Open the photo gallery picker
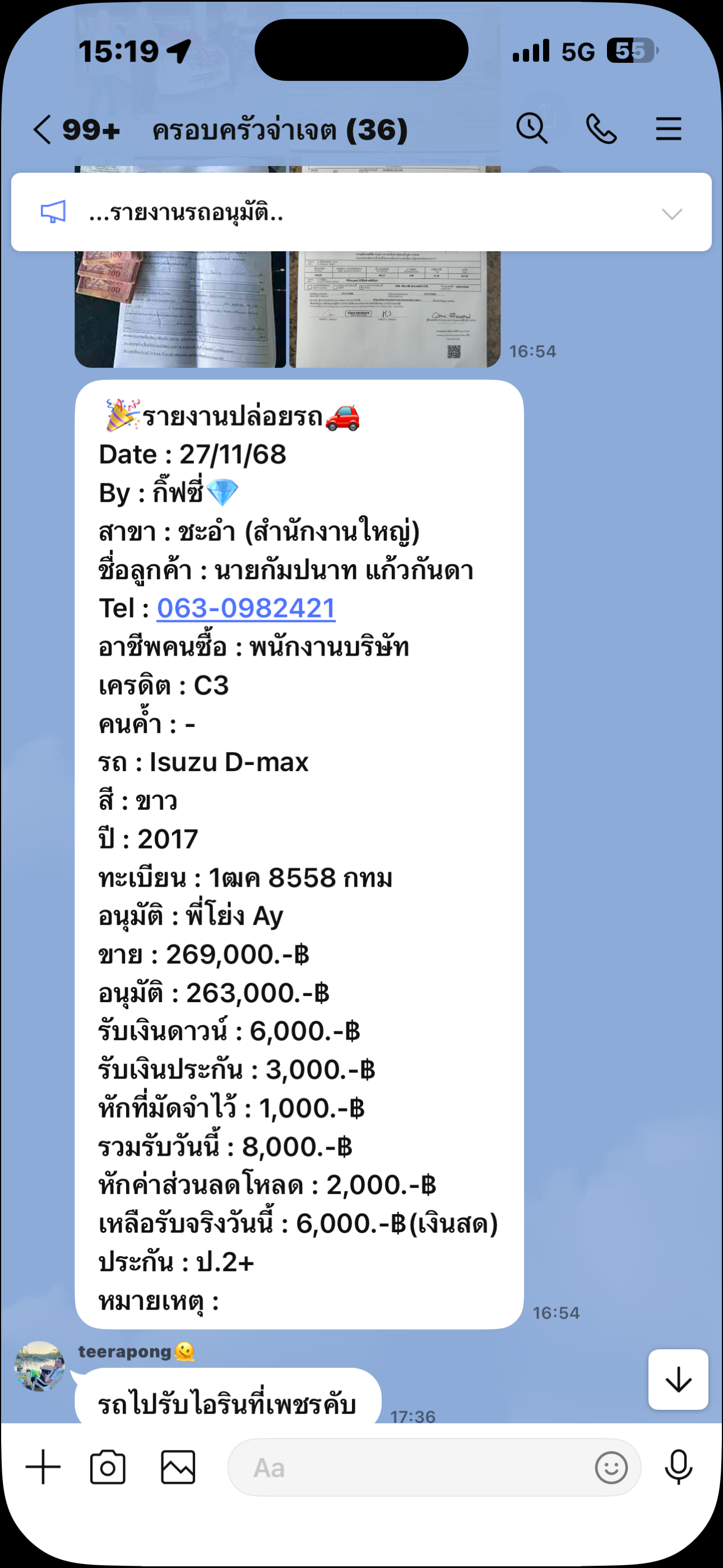Screen dimensions: 723x1568 (x=178, y=1468)
